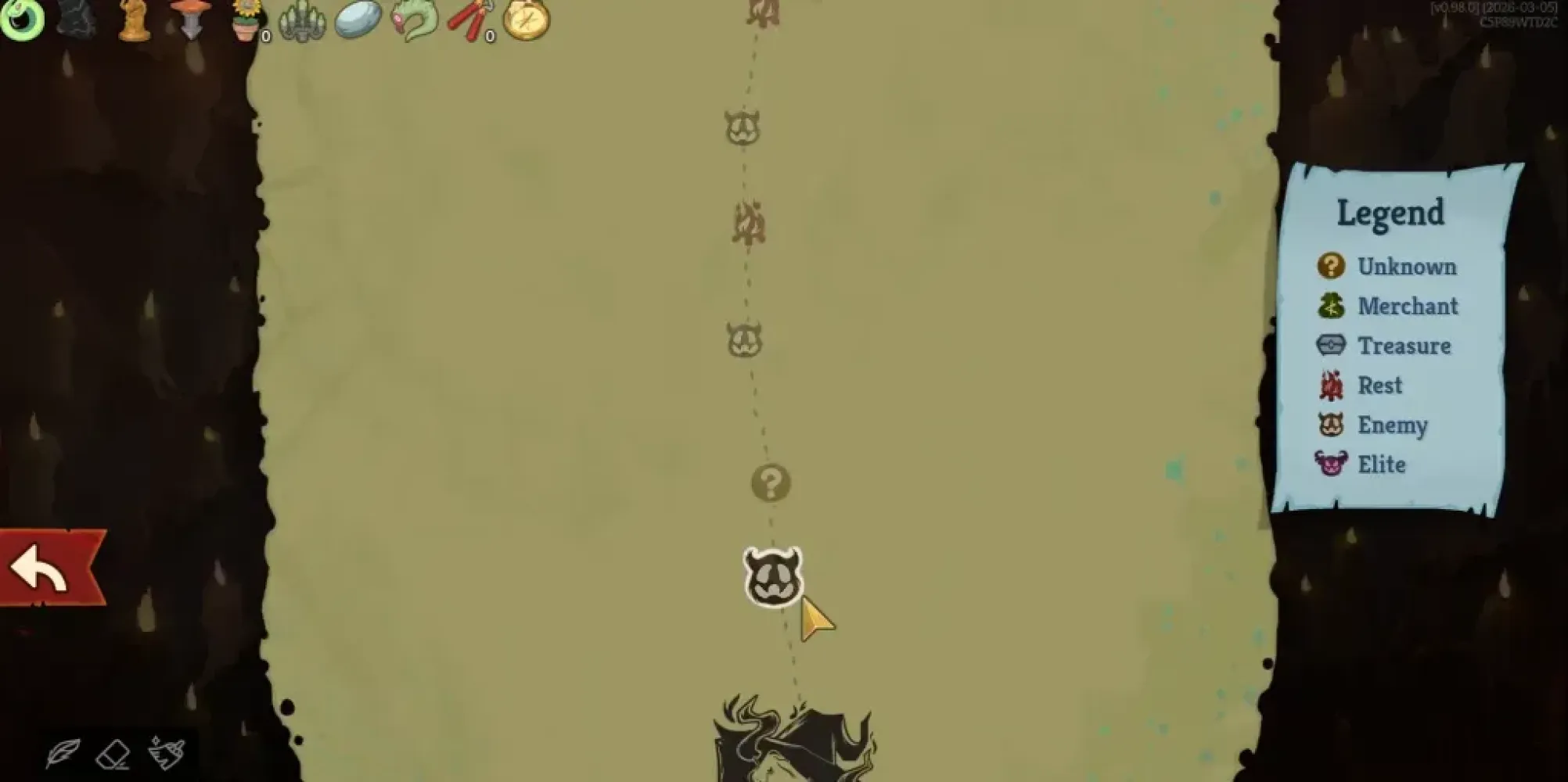Viewport: 1568px width, 782px height.
Task: Inspect the blue stone relic
Action: (x=358, y=20)
